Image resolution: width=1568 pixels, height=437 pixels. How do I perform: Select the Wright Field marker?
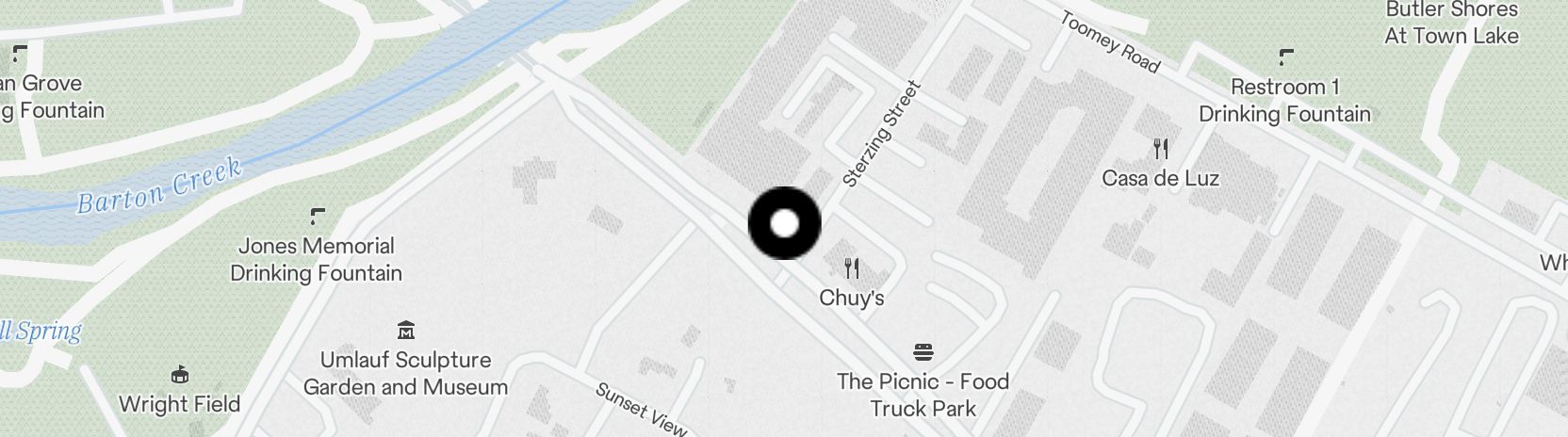click(179, 376)
